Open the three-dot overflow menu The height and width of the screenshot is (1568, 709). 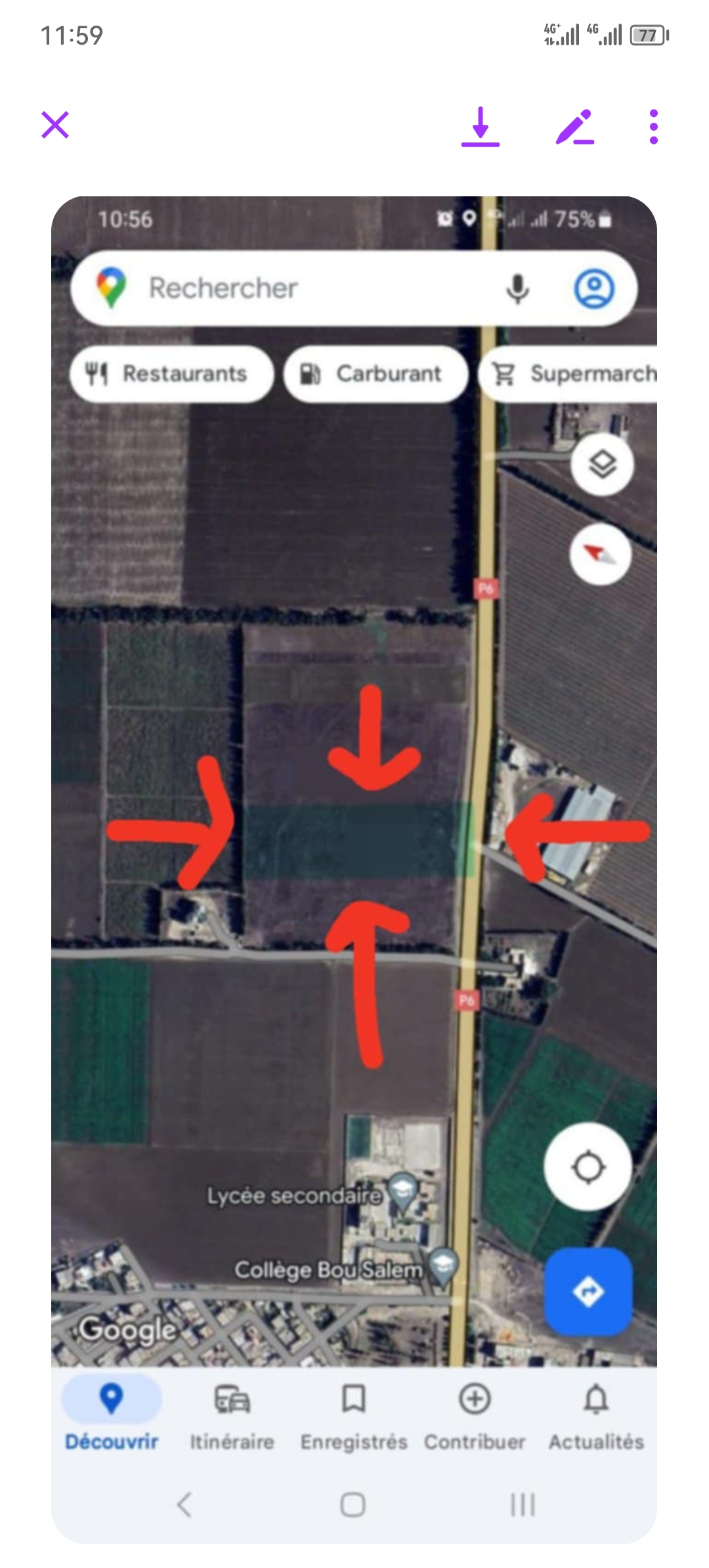[653, 126]
